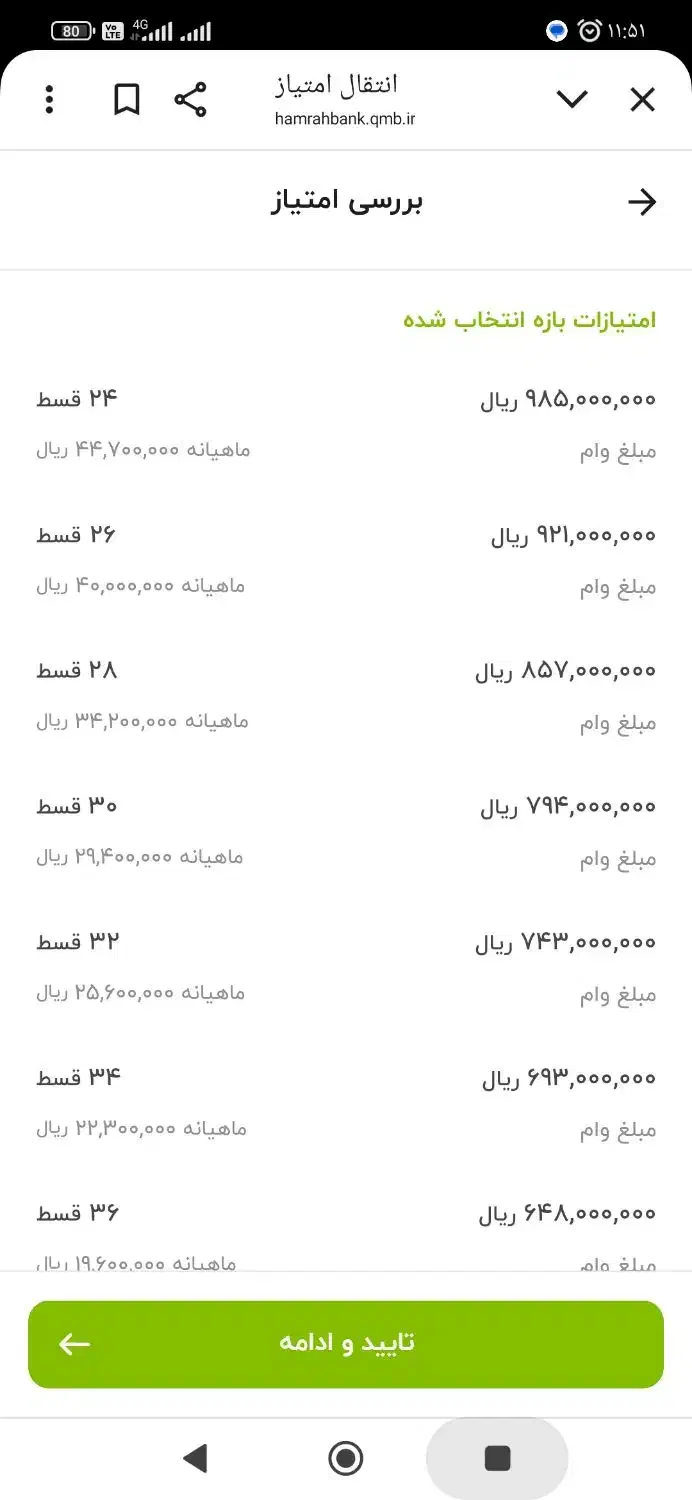The image size is (692, 1500).
Task: Tap the green تایید و ادامه button
Action: point(346,1344)
